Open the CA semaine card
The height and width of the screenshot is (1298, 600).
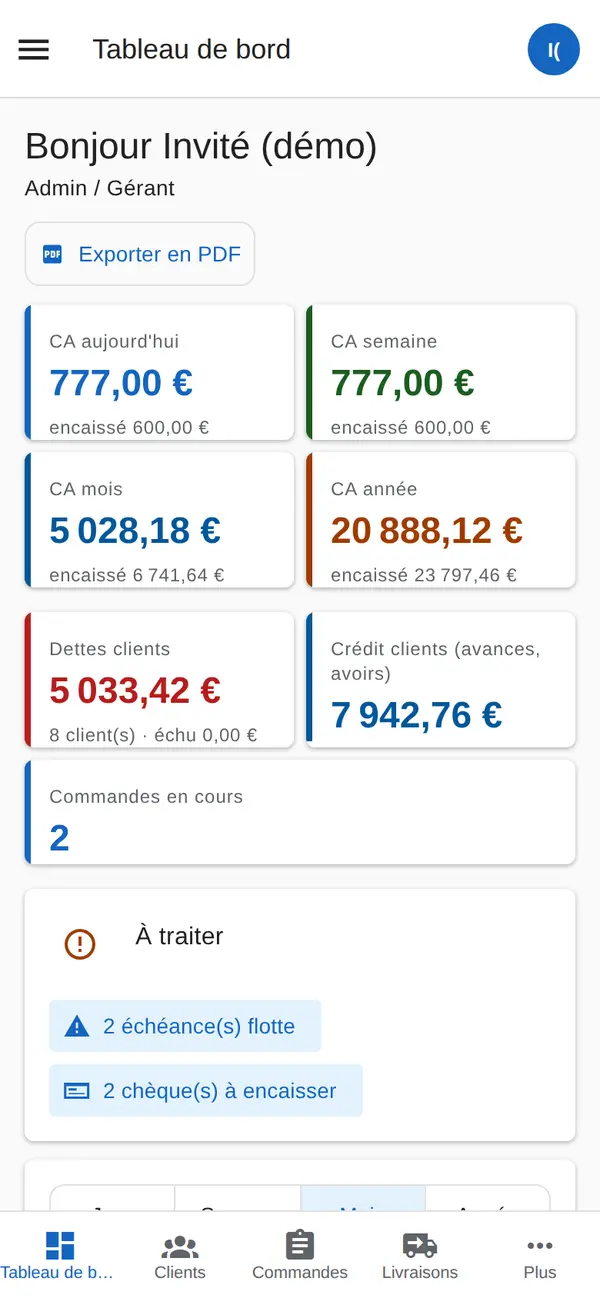[x=441, y=372]
